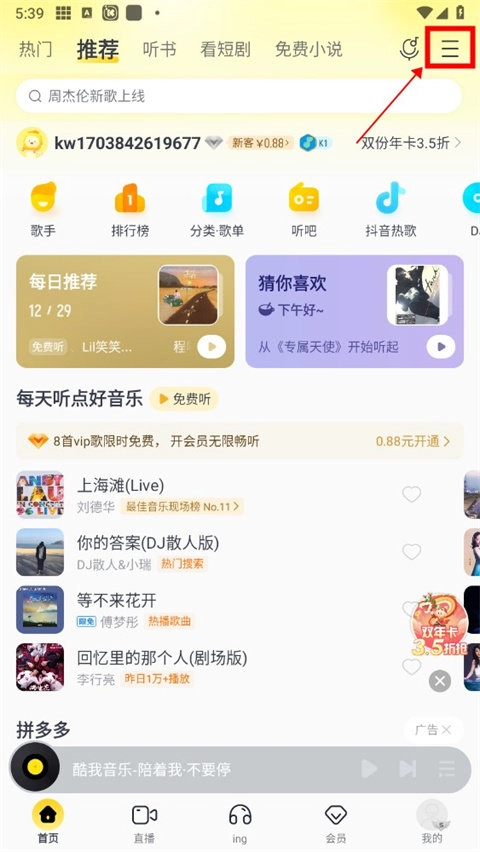
Task: Open the hamburger menu at top right
Action: (450, 49)
